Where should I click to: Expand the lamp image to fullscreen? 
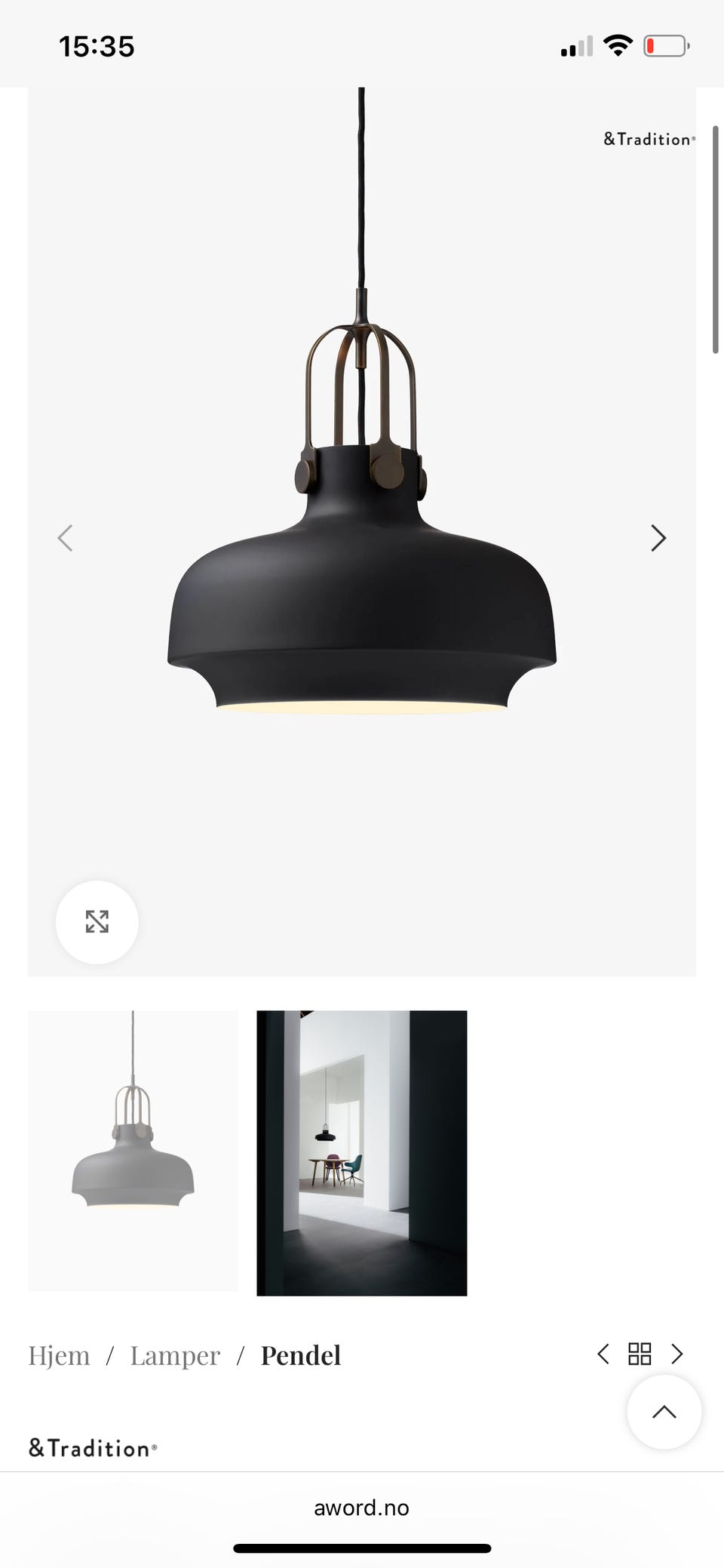coord(97,921)
